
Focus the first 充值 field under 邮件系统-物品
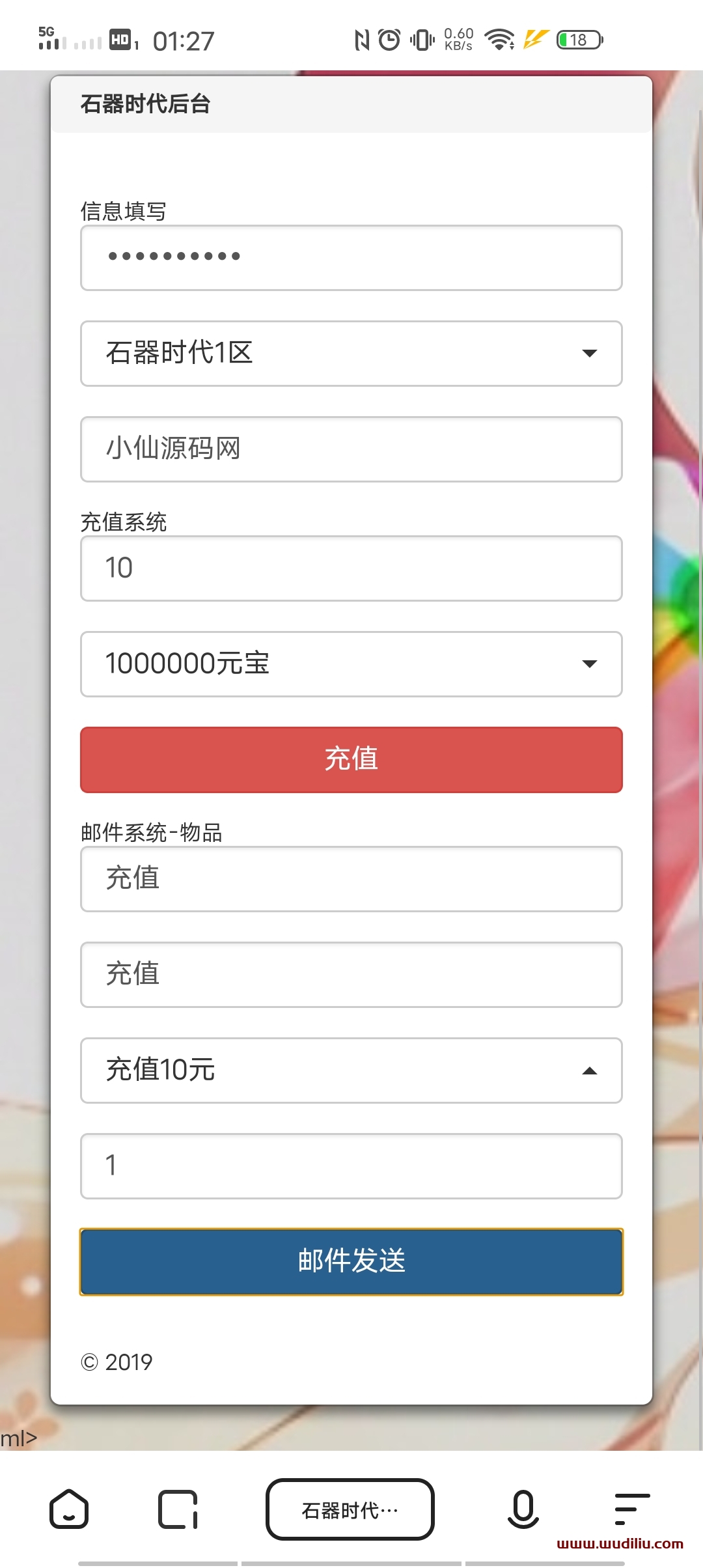[x=351, y=879]
